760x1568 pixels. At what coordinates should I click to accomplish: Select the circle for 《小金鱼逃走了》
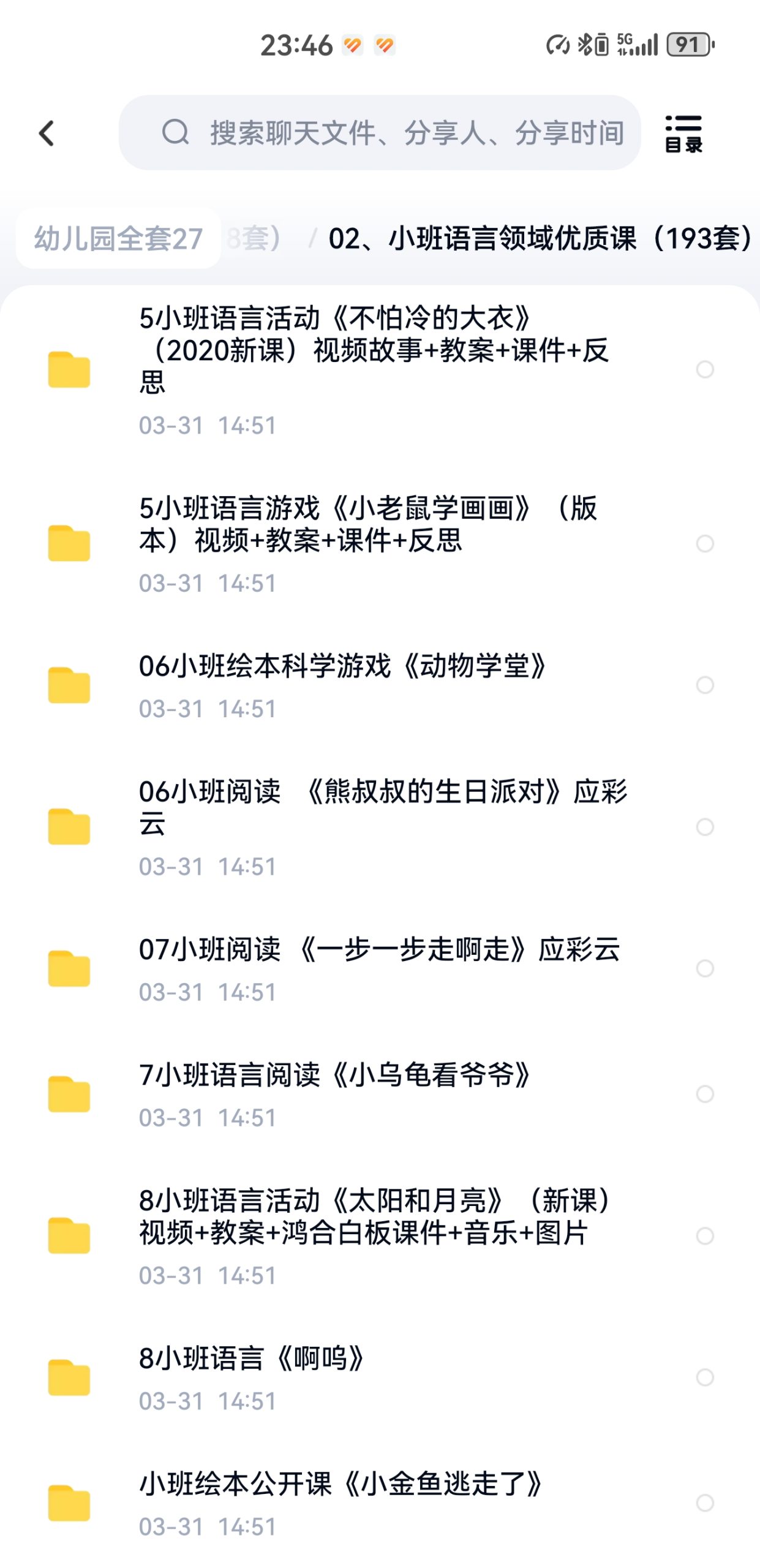705,1503
